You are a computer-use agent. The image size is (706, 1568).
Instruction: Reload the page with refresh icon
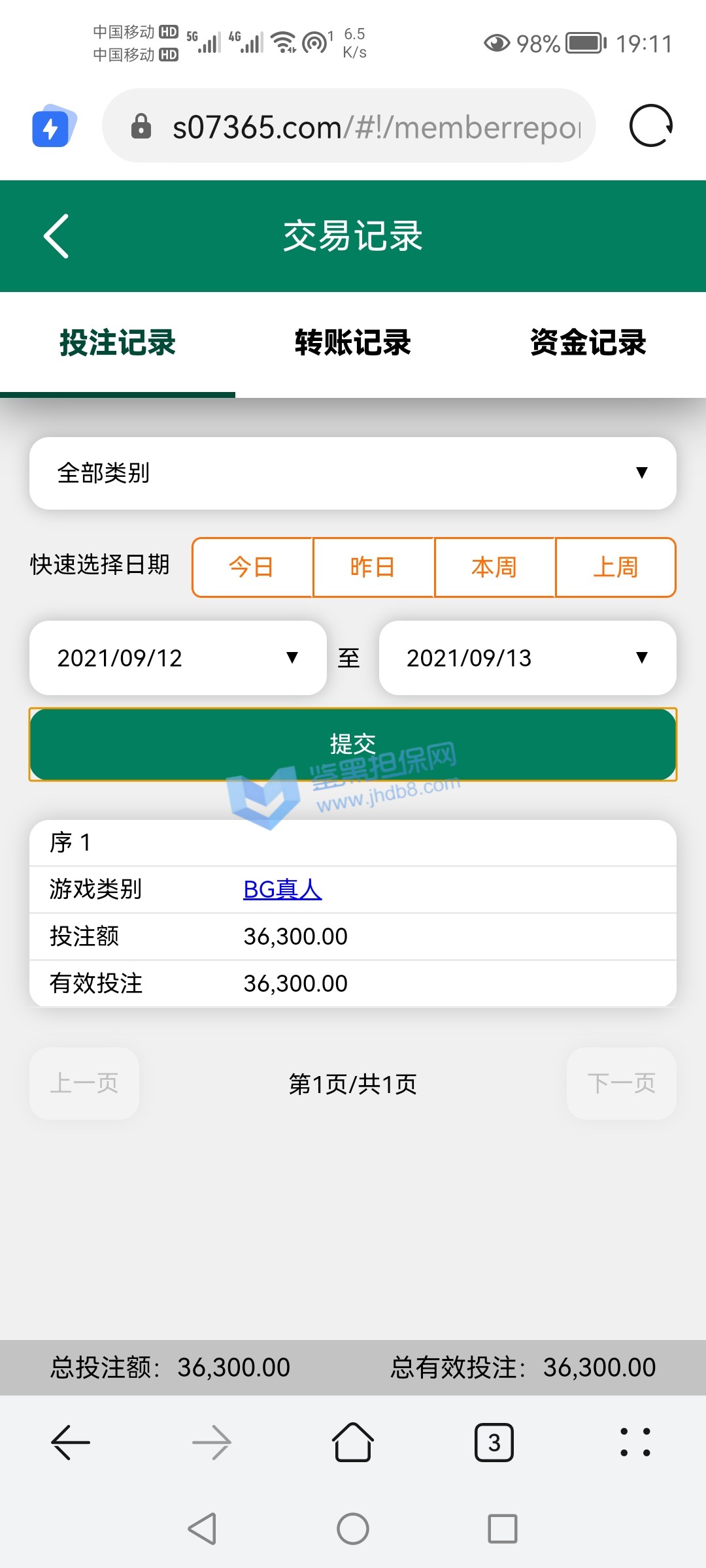(650, 126)
